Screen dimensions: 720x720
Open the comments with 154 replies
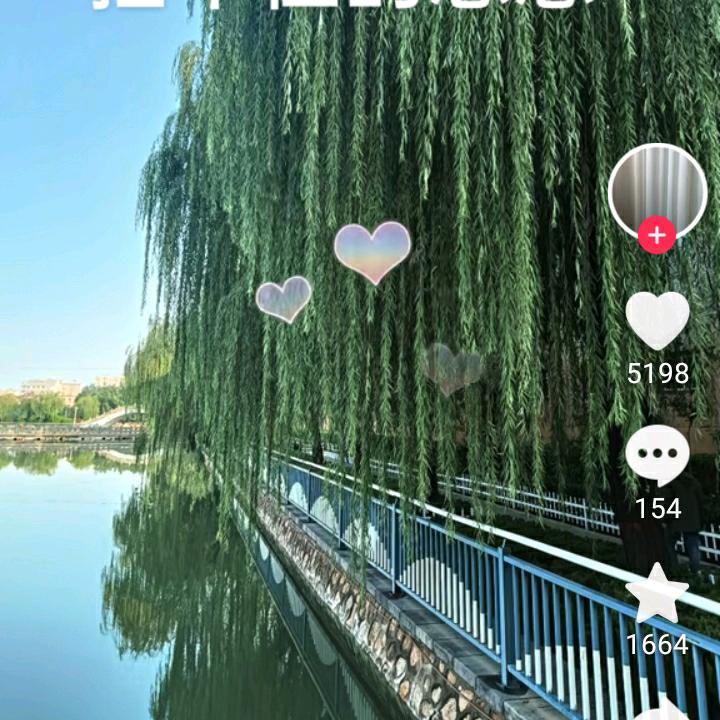[x=657, y=455]
